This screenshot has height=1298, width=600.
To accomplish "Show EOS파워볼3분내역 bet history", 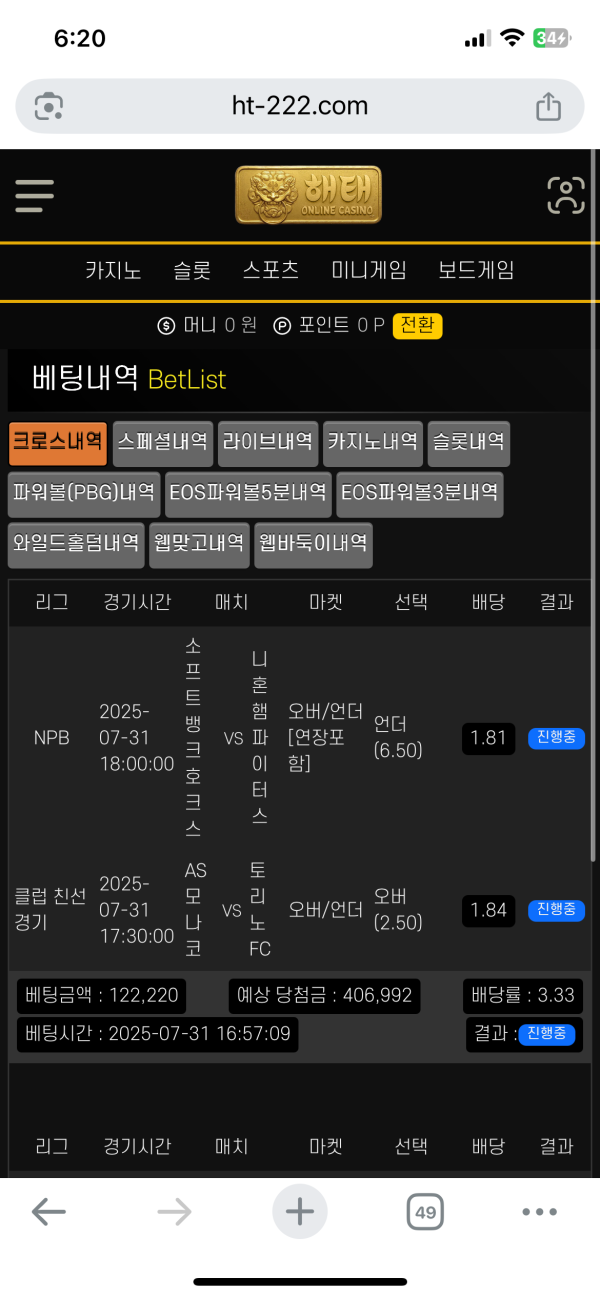I will [x=419, y=494].
